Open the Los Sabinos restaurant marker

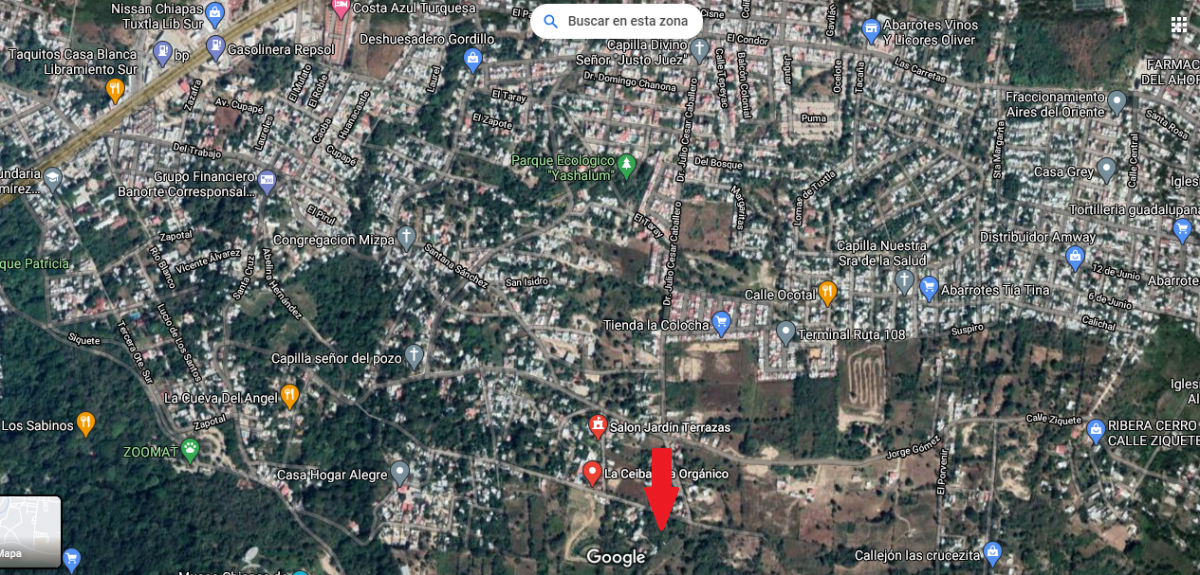85,424
